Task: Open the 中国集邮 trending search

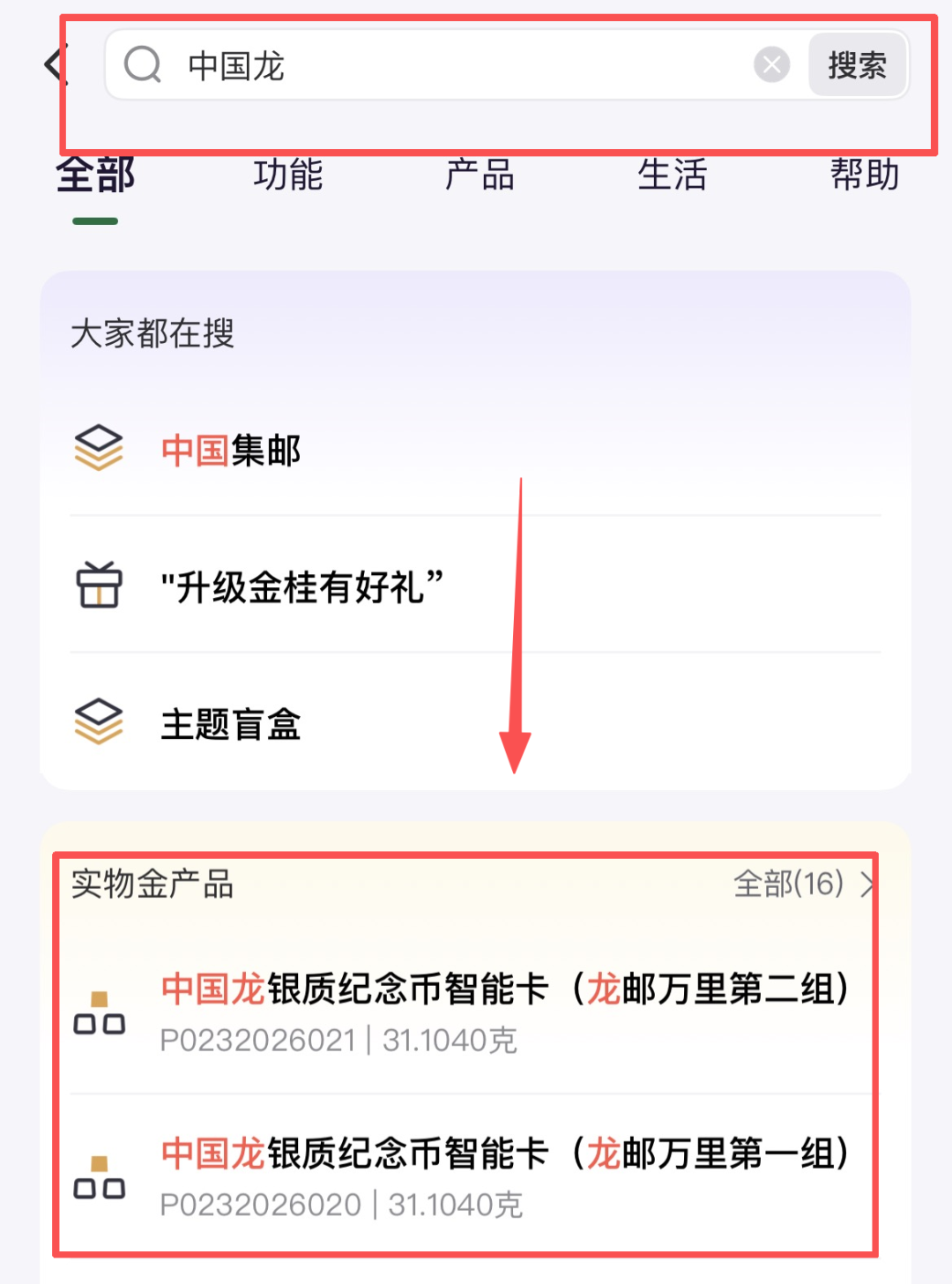Action: coord(231,451)
